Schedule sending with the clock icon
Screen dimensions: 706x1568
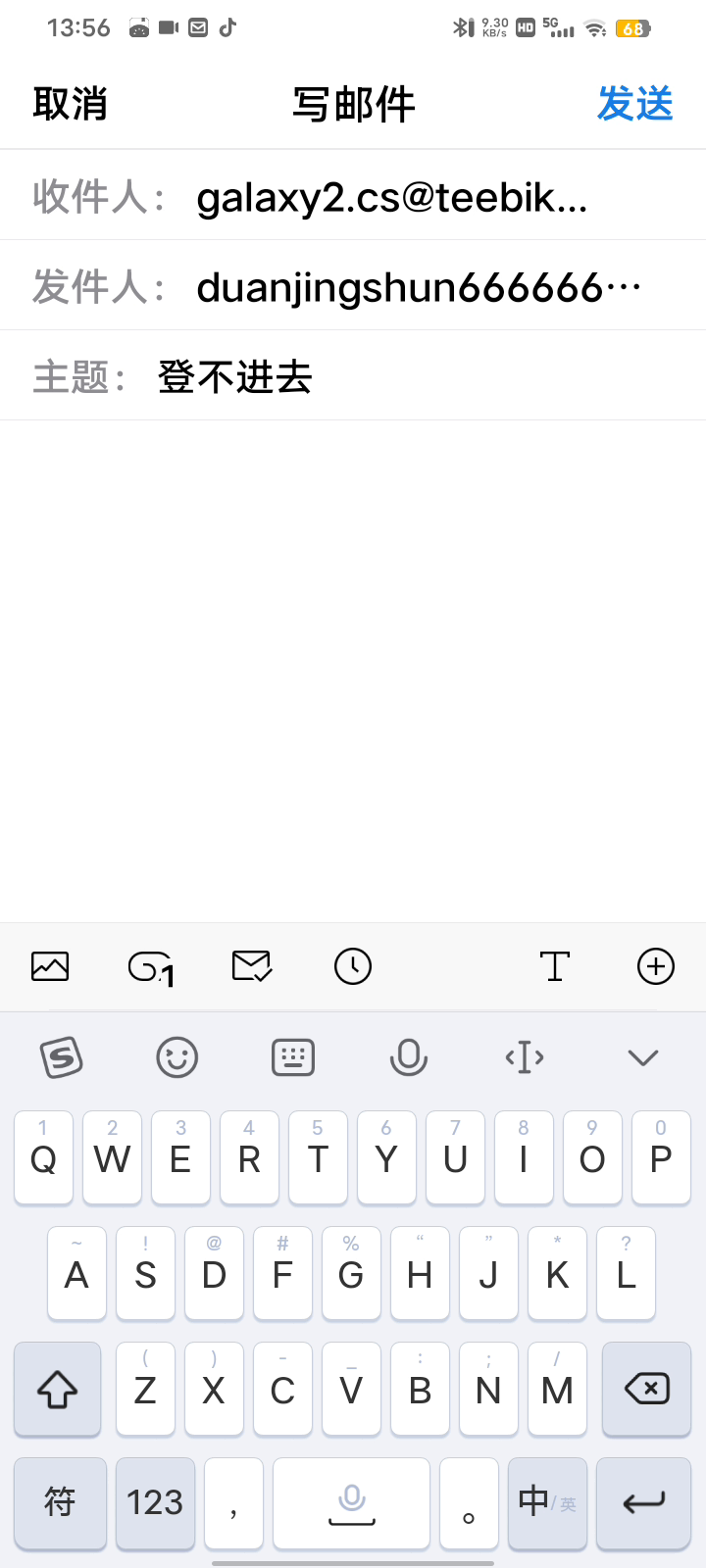[x=353, y=966]
